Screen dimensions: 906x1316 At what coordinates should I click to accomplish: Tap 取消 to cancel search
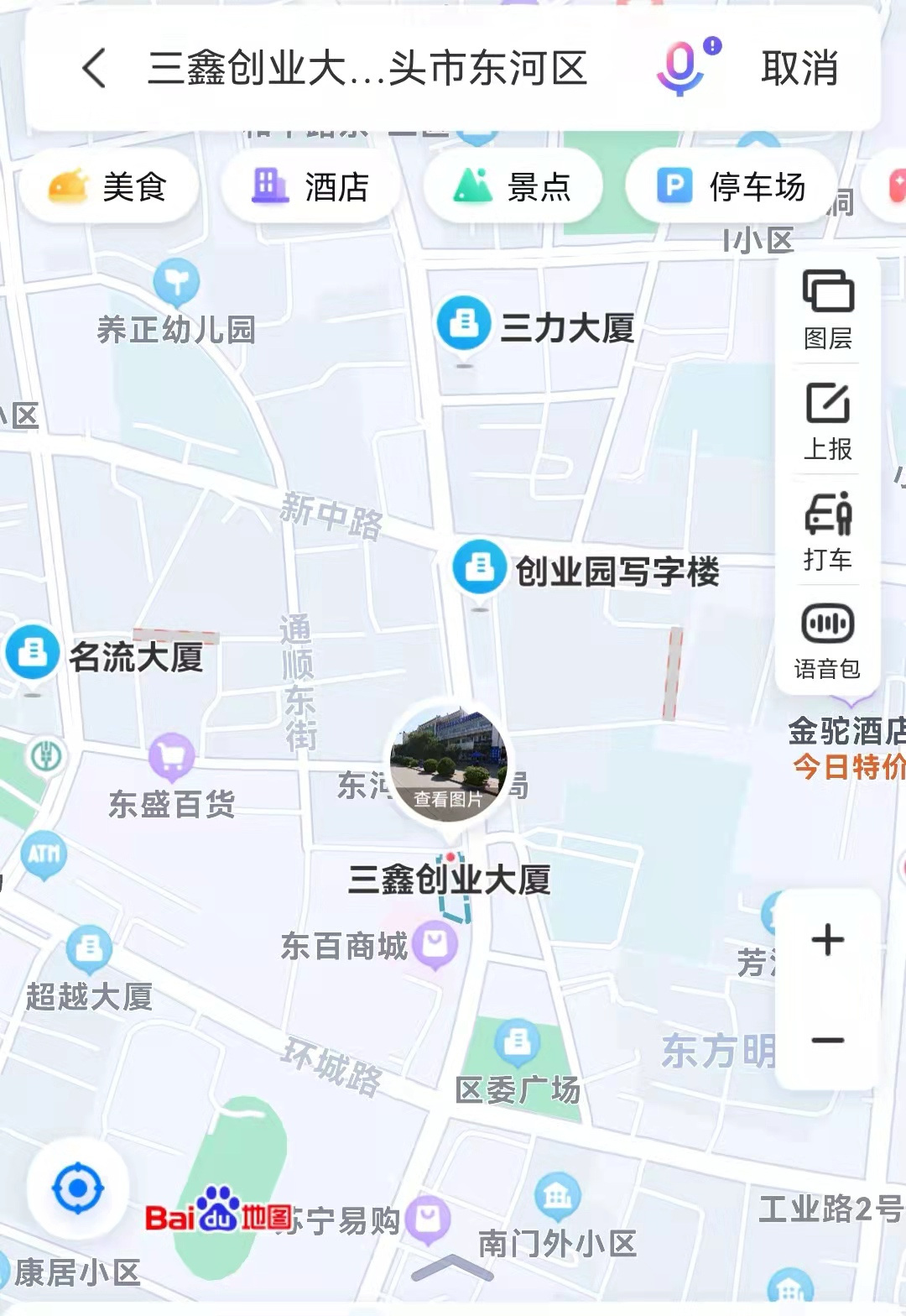point(799,68)
